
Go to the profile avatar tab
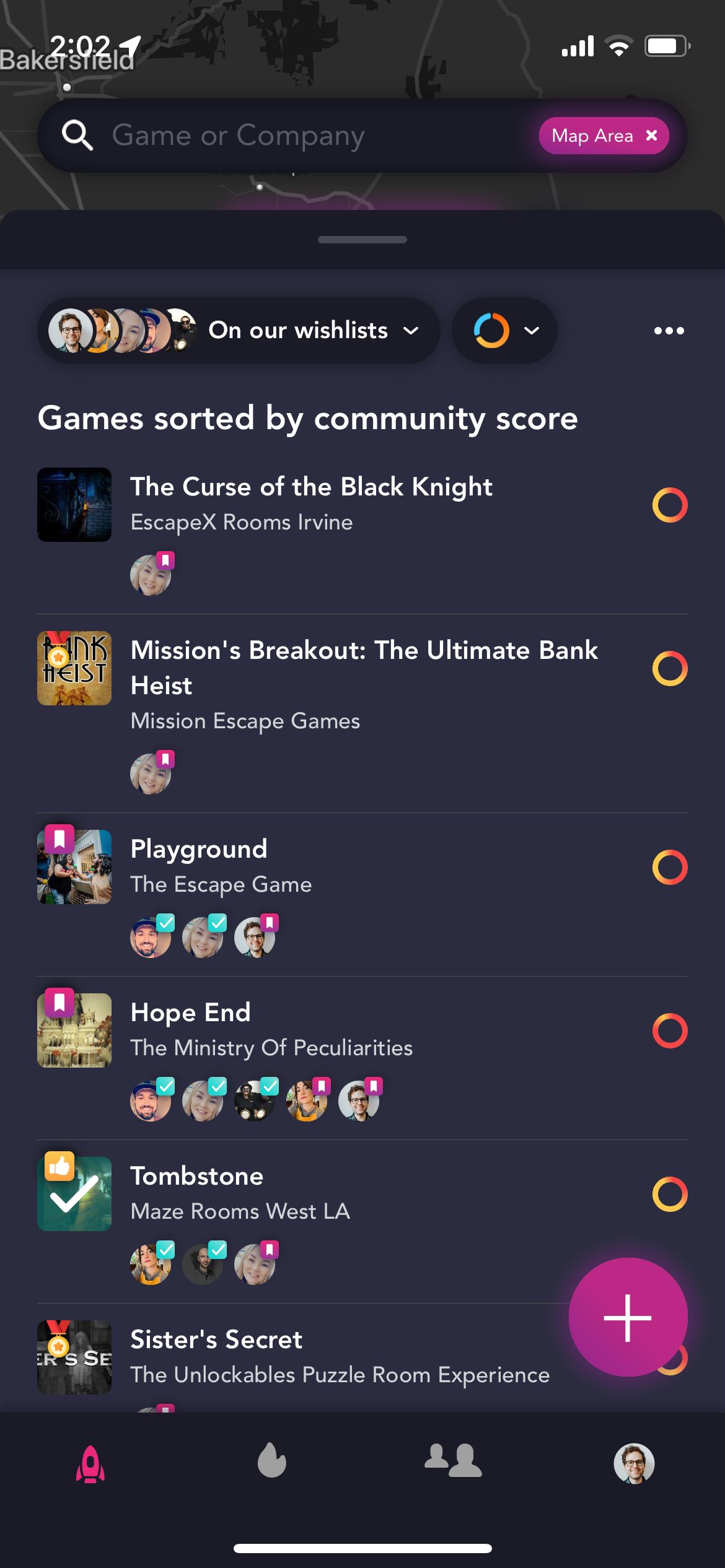tap(634, 1463)
